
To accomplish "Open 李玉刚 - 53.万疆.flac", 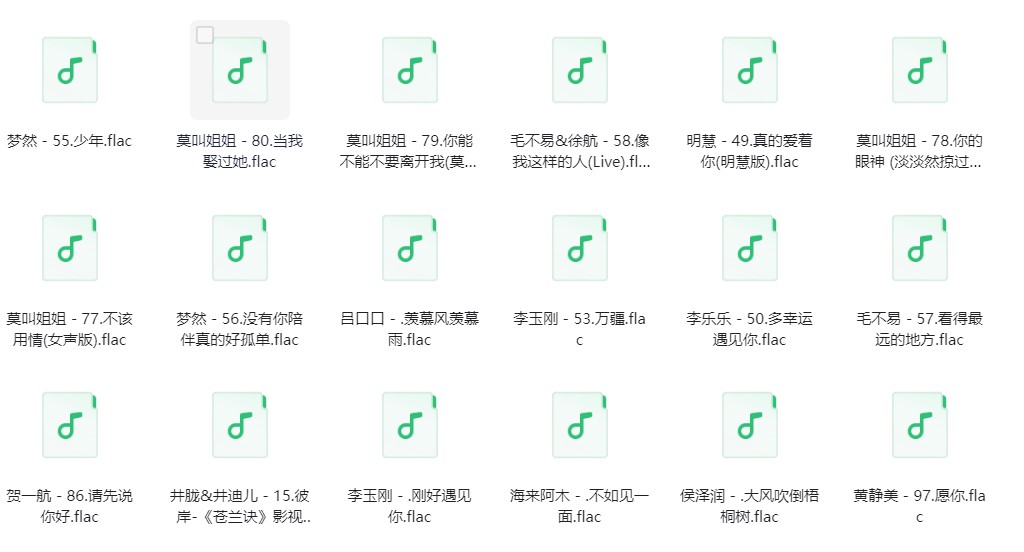I will (x=580, y=248).
